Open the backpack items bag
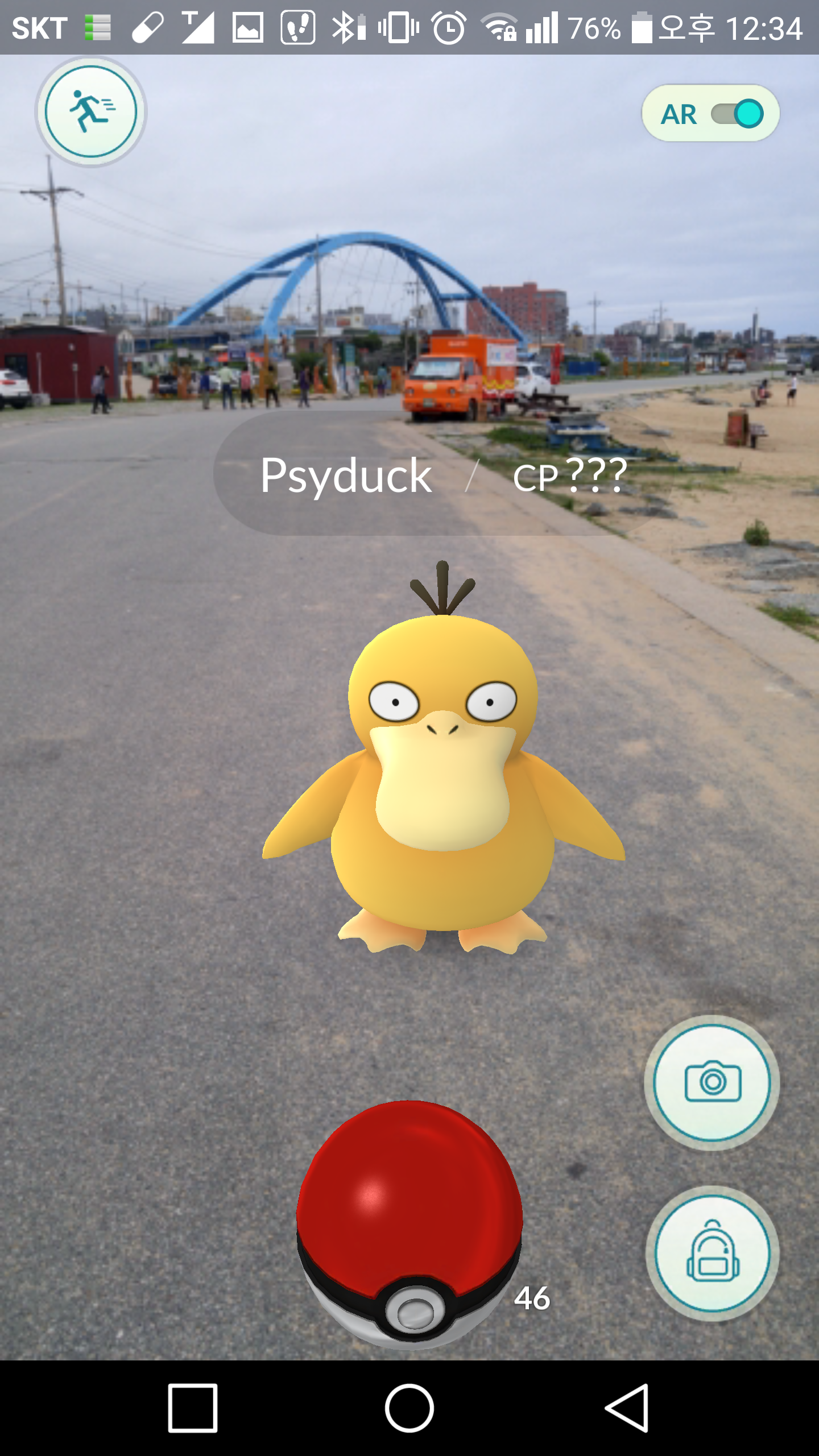 click(x=712, y=1254)
